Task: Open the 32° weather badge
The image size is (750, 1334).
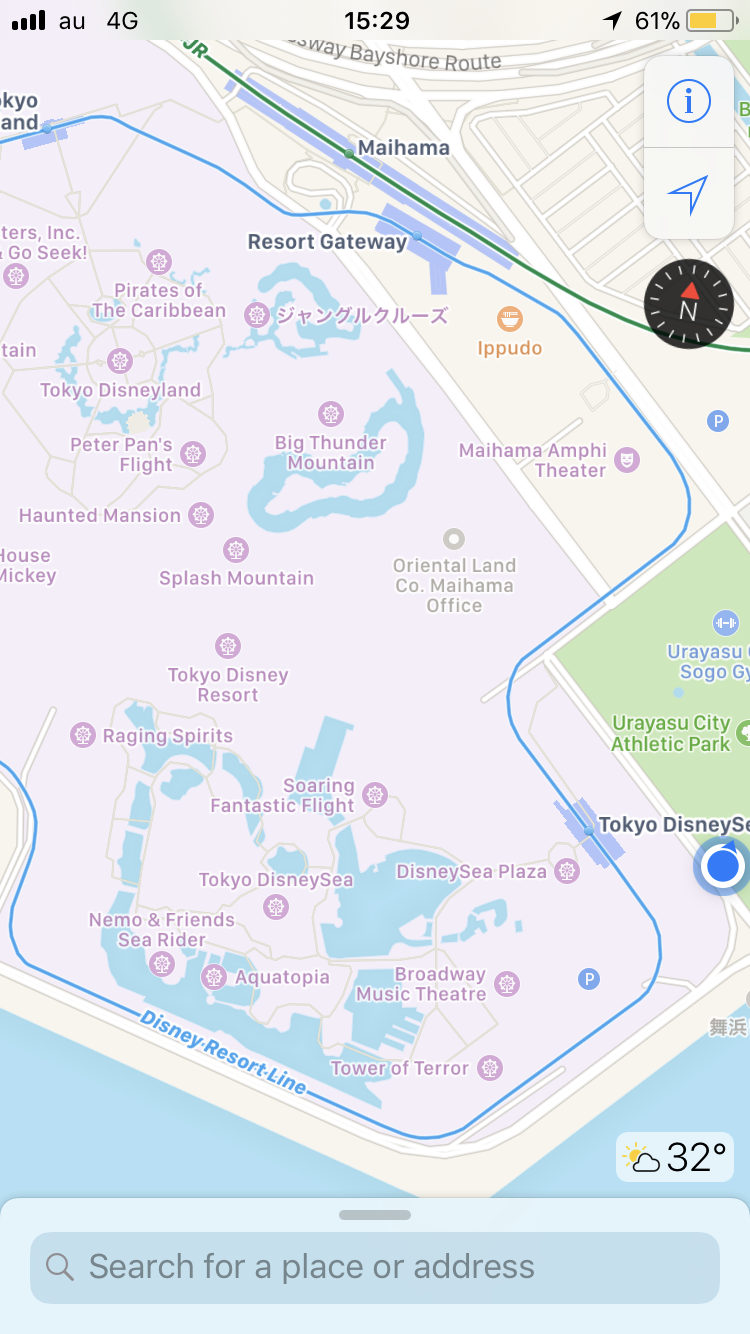Action: coord(675,1157)
